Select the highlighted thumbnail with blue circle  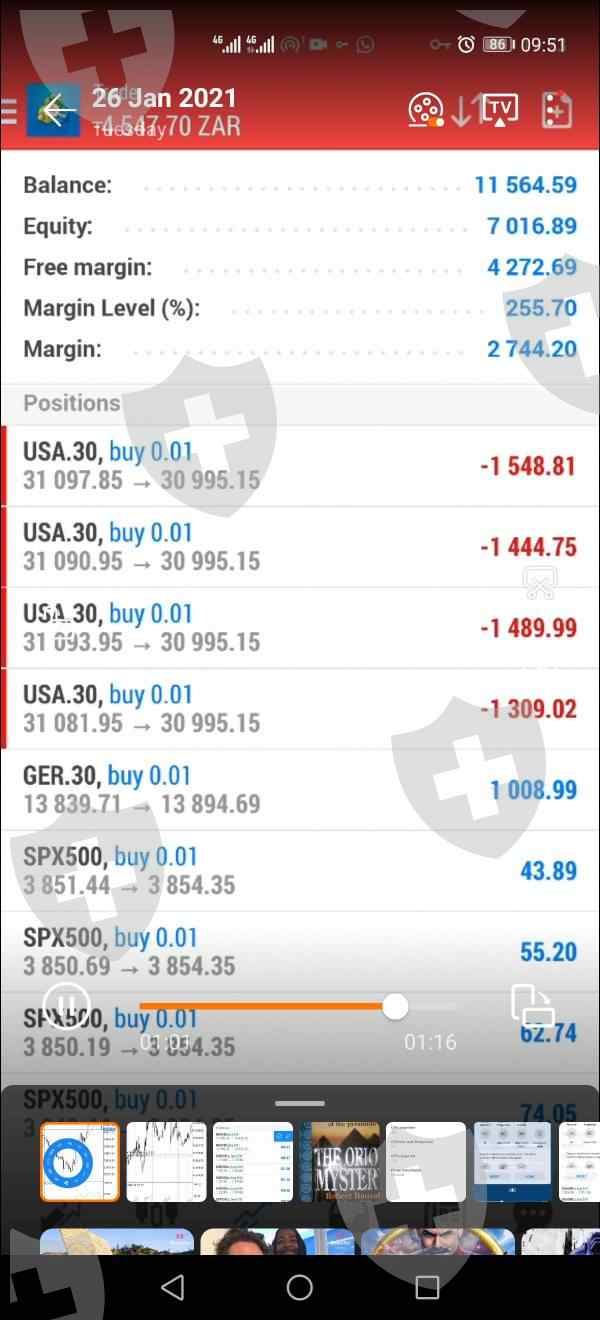pyautogui.click(x=80, y=1161)
